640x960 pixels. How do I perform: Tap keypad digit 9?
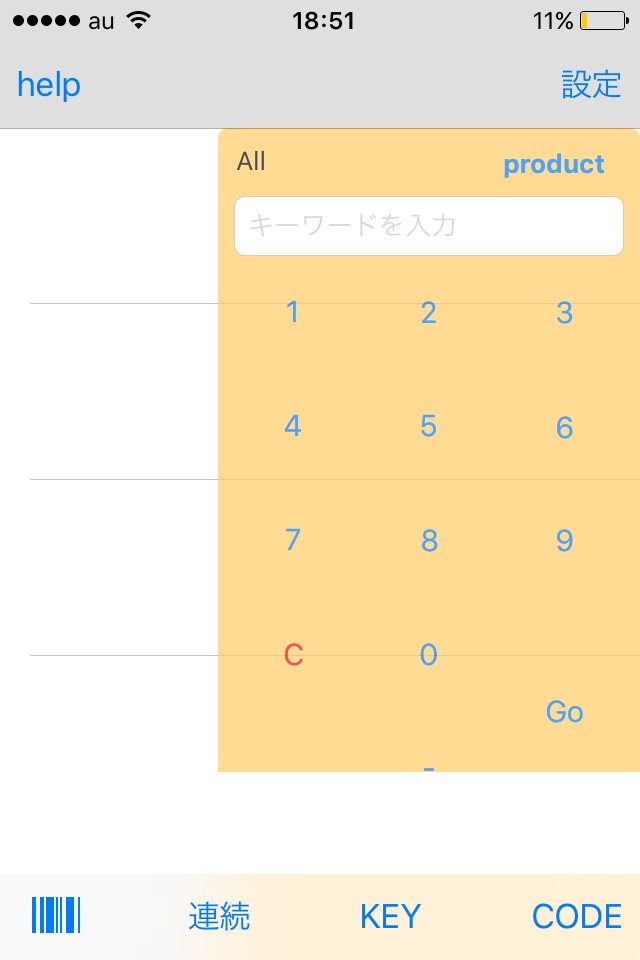[564, 541]
